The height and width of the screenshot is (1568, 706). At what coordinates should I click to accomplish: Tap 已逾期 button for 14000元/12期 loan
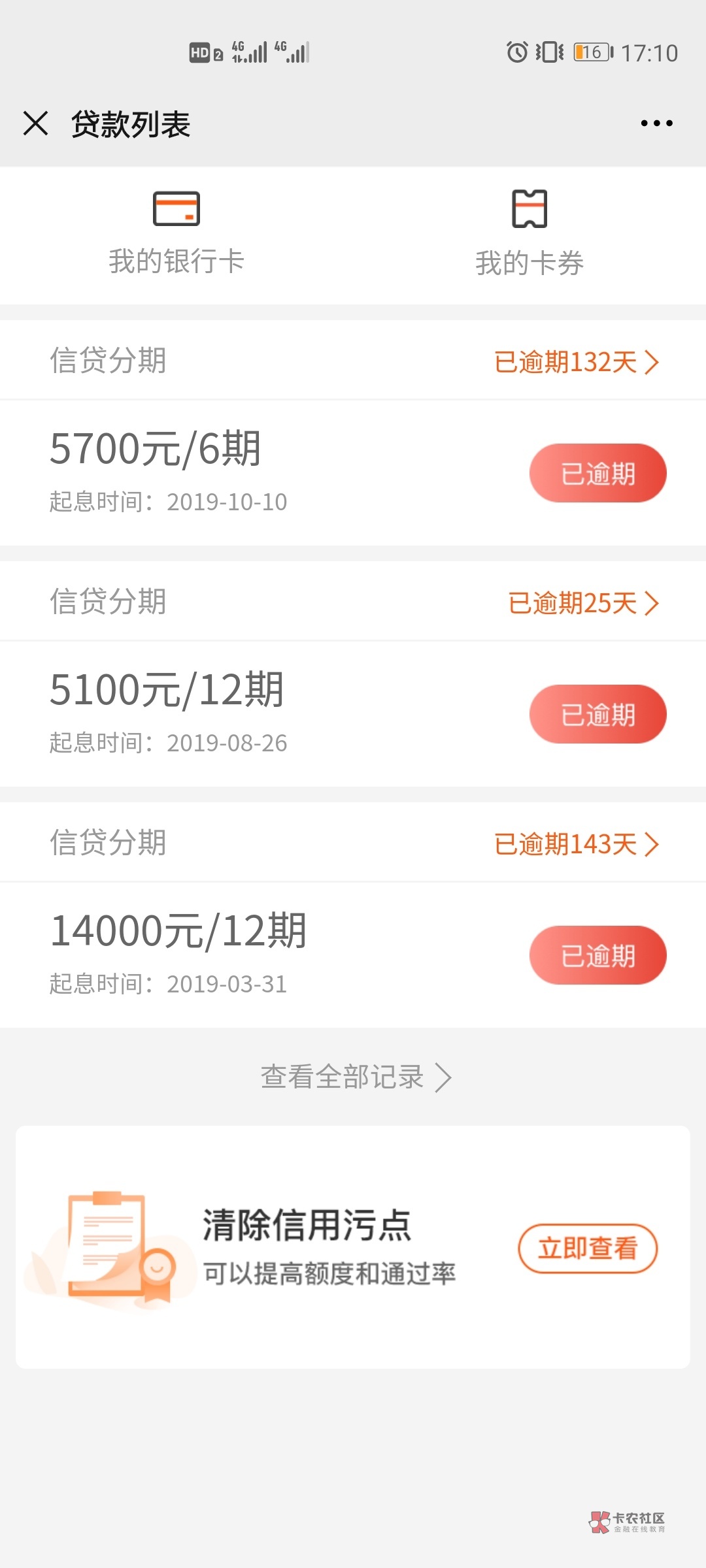(597, 955)
